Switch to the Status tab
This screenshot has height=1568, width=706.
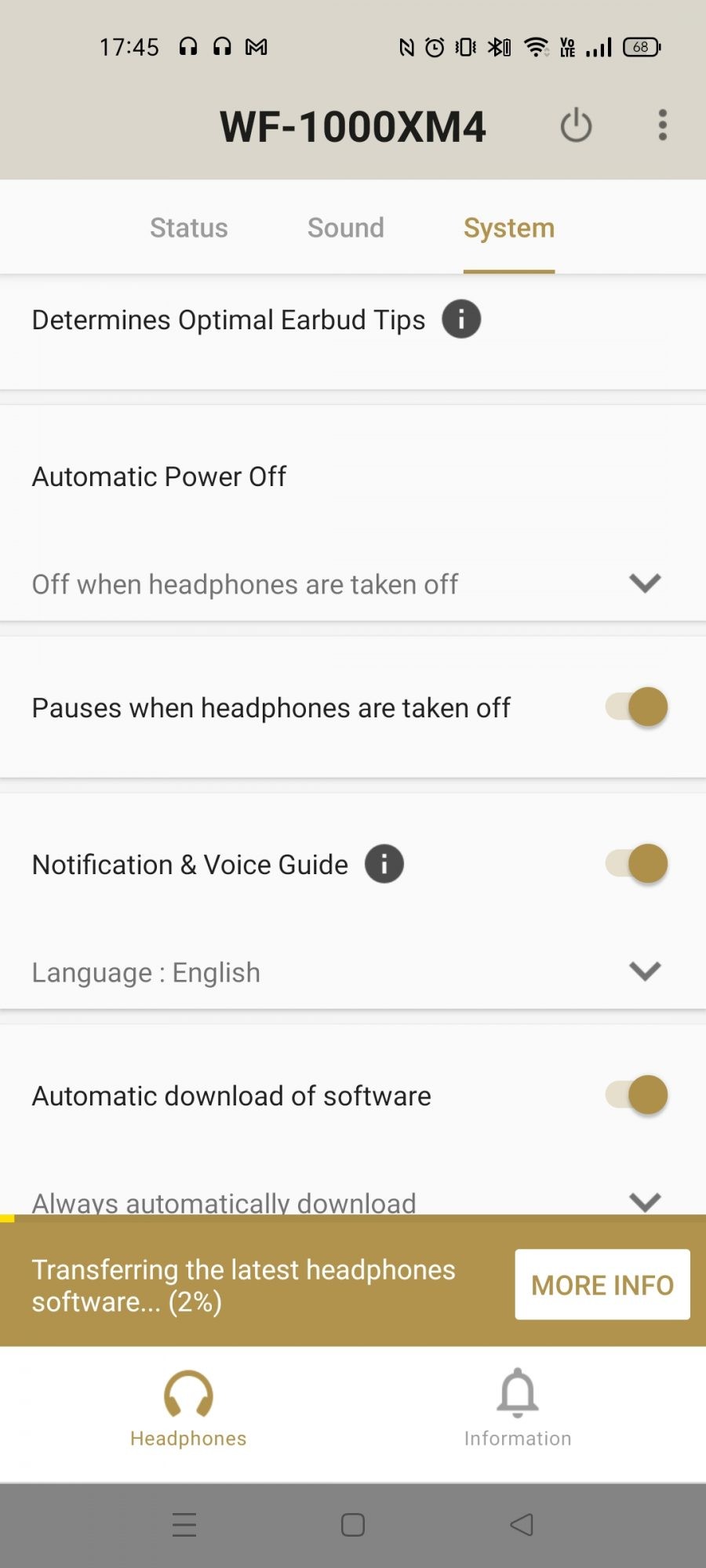point(189,228)
